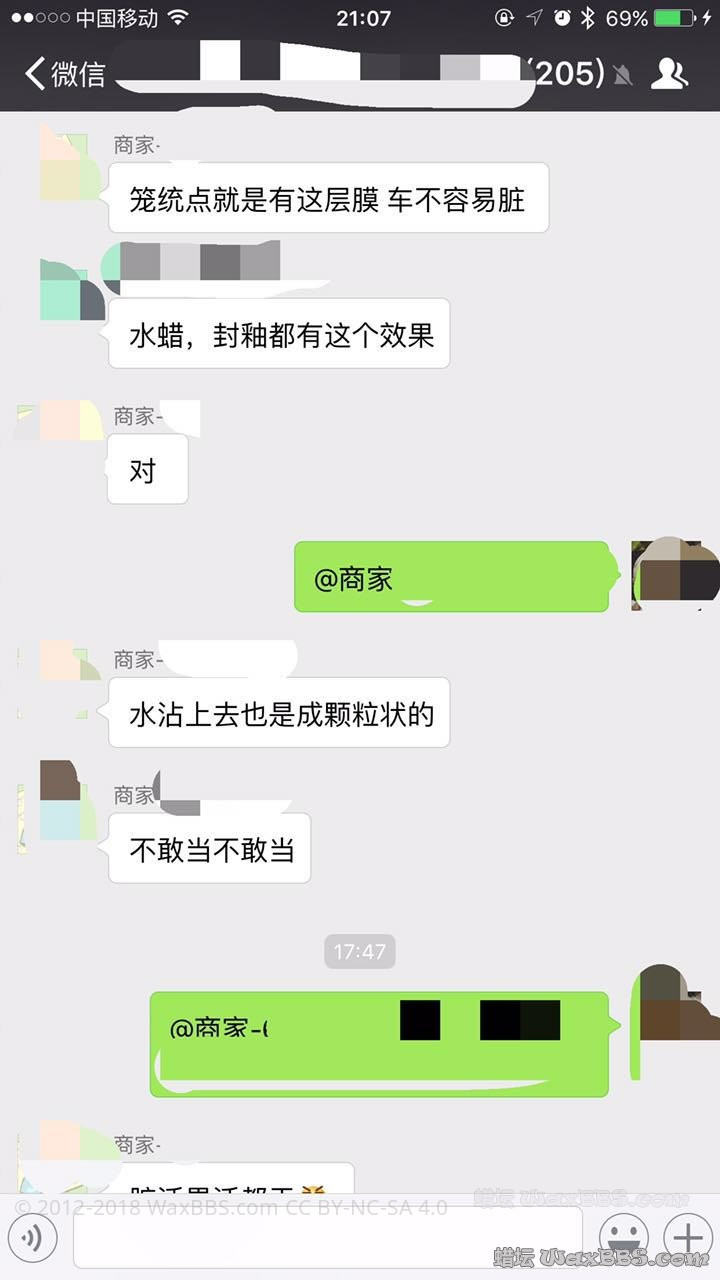Switch to voice input mode
720x1280 pixels.
point(32,1239)
